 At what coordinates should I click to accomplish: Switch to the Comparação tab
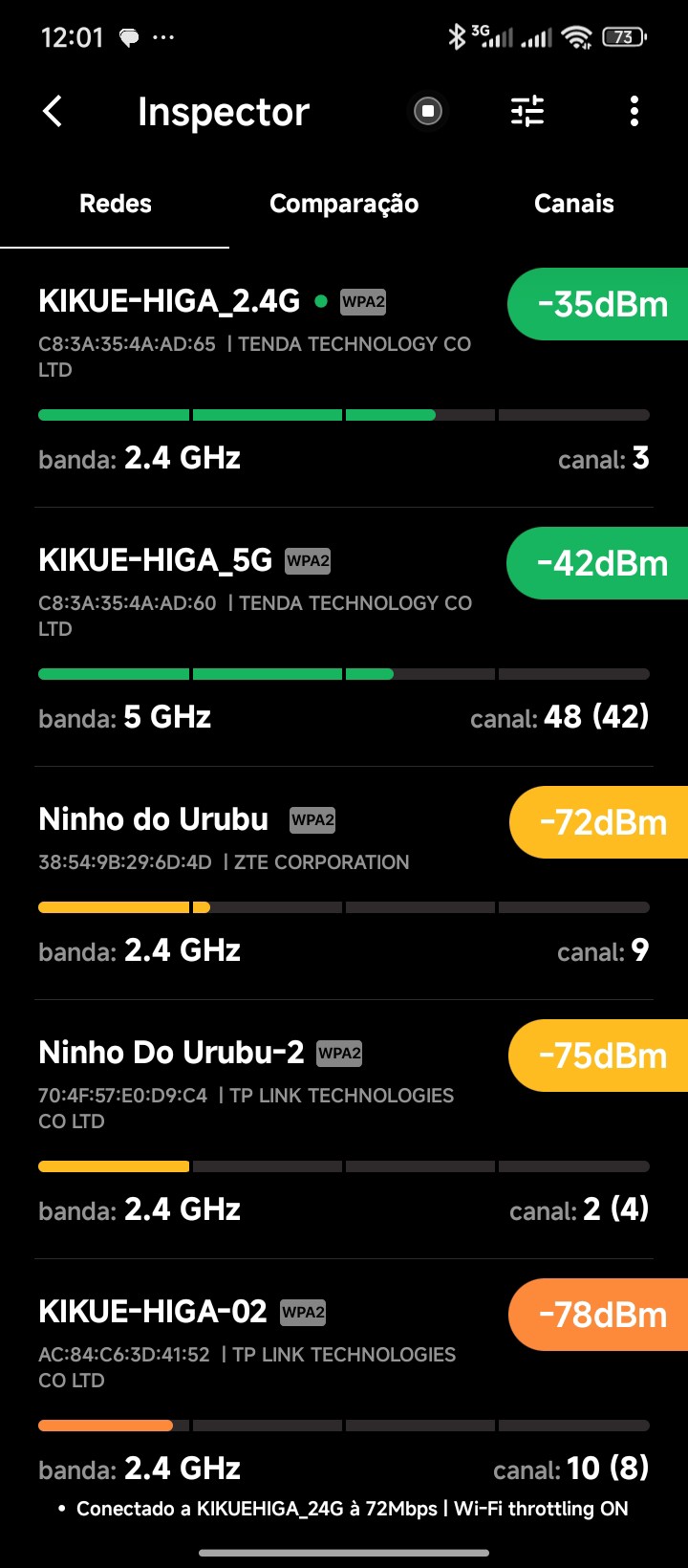tap(344, 204)
